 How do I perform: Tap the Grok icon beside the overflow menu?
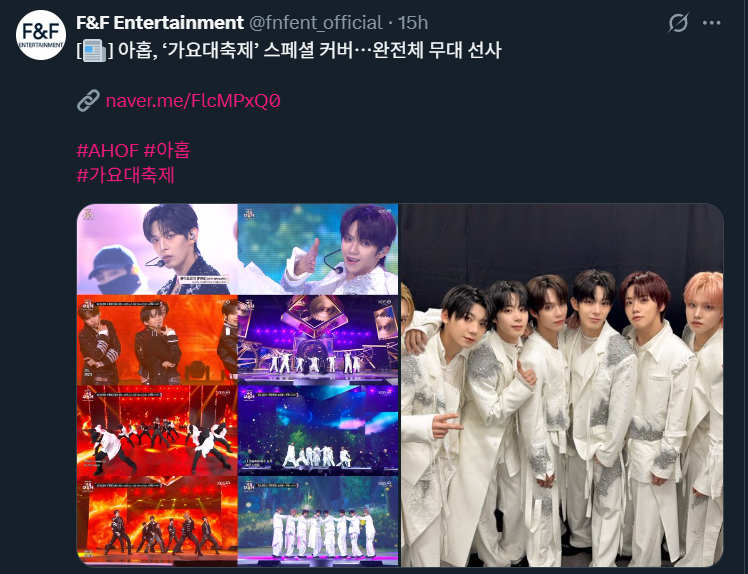point(678,22)
